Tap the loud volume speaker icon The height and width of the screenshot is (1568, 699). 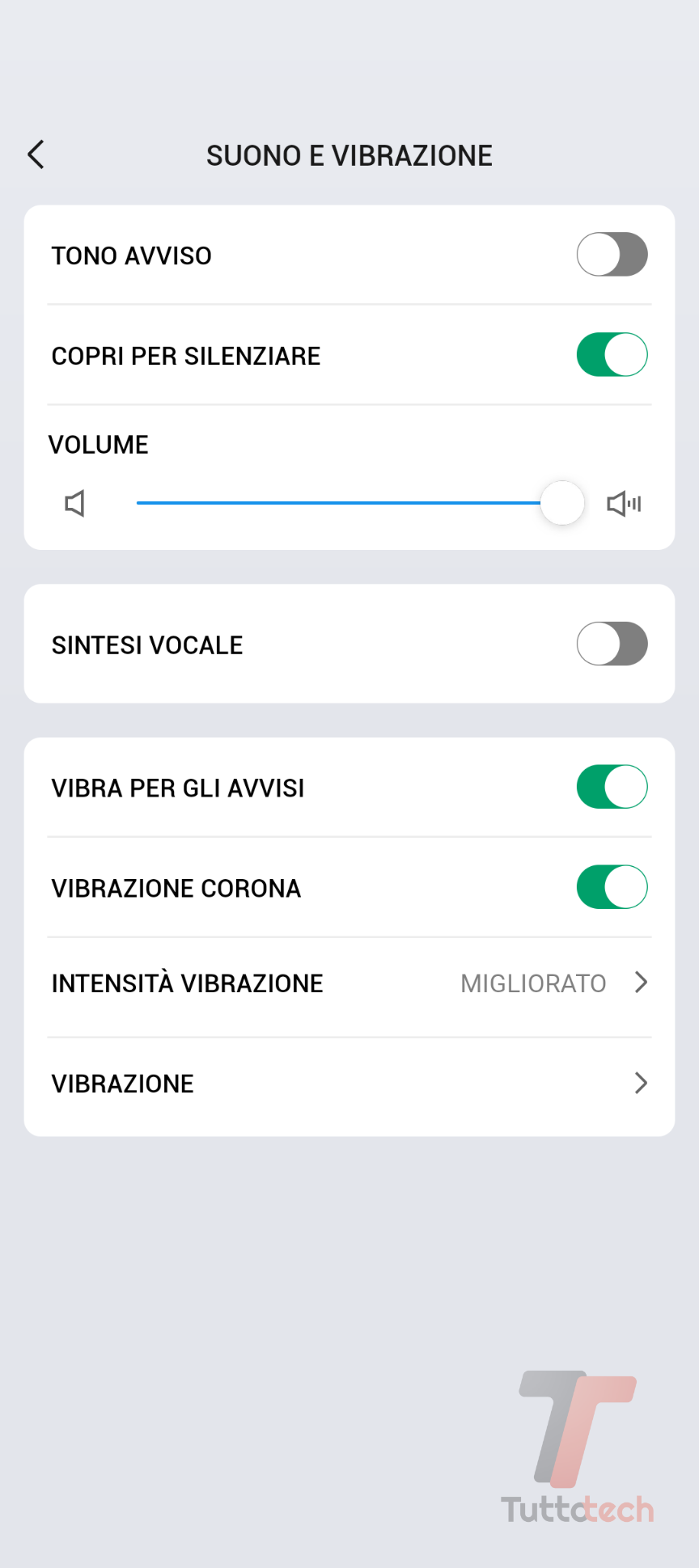(624, 504)
